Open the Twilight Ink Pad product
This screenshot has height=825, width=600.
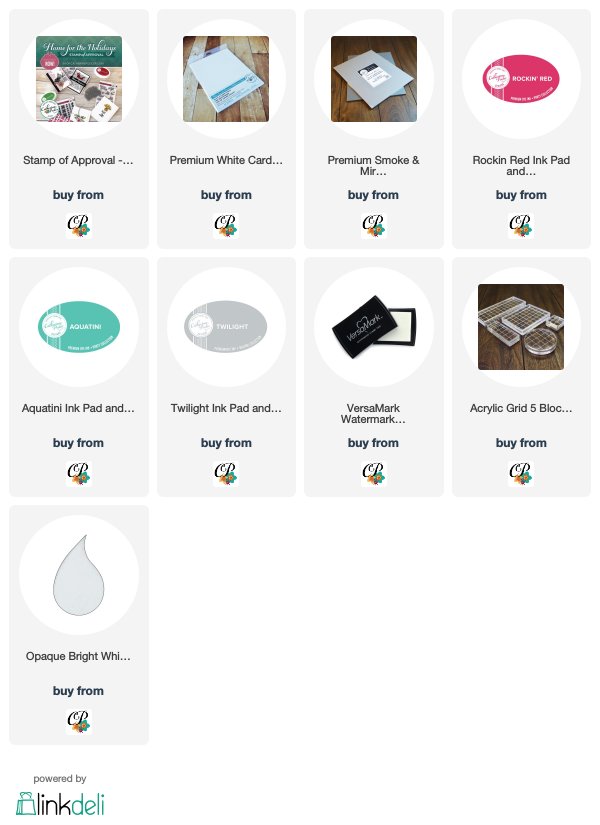[226, 327]
